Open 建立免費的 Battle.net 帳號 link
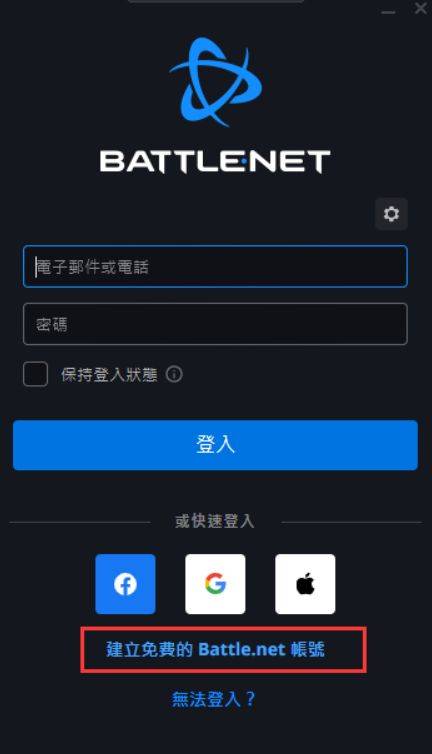Viewport: 432px width, 754px height. (216, 650)
